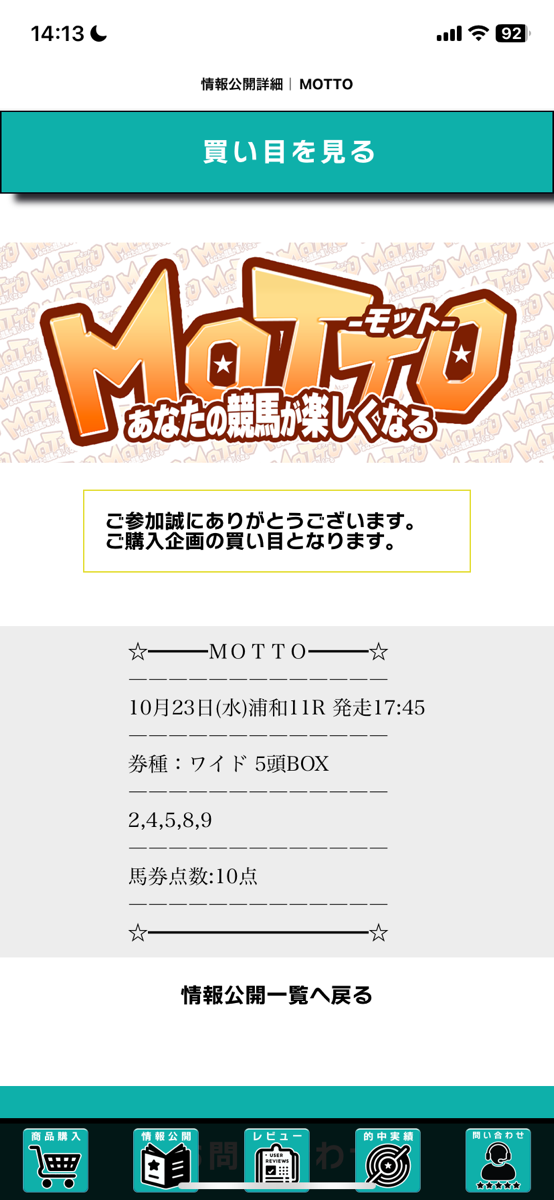Tap the 買い目を見る button

click(x=276, y=152)
